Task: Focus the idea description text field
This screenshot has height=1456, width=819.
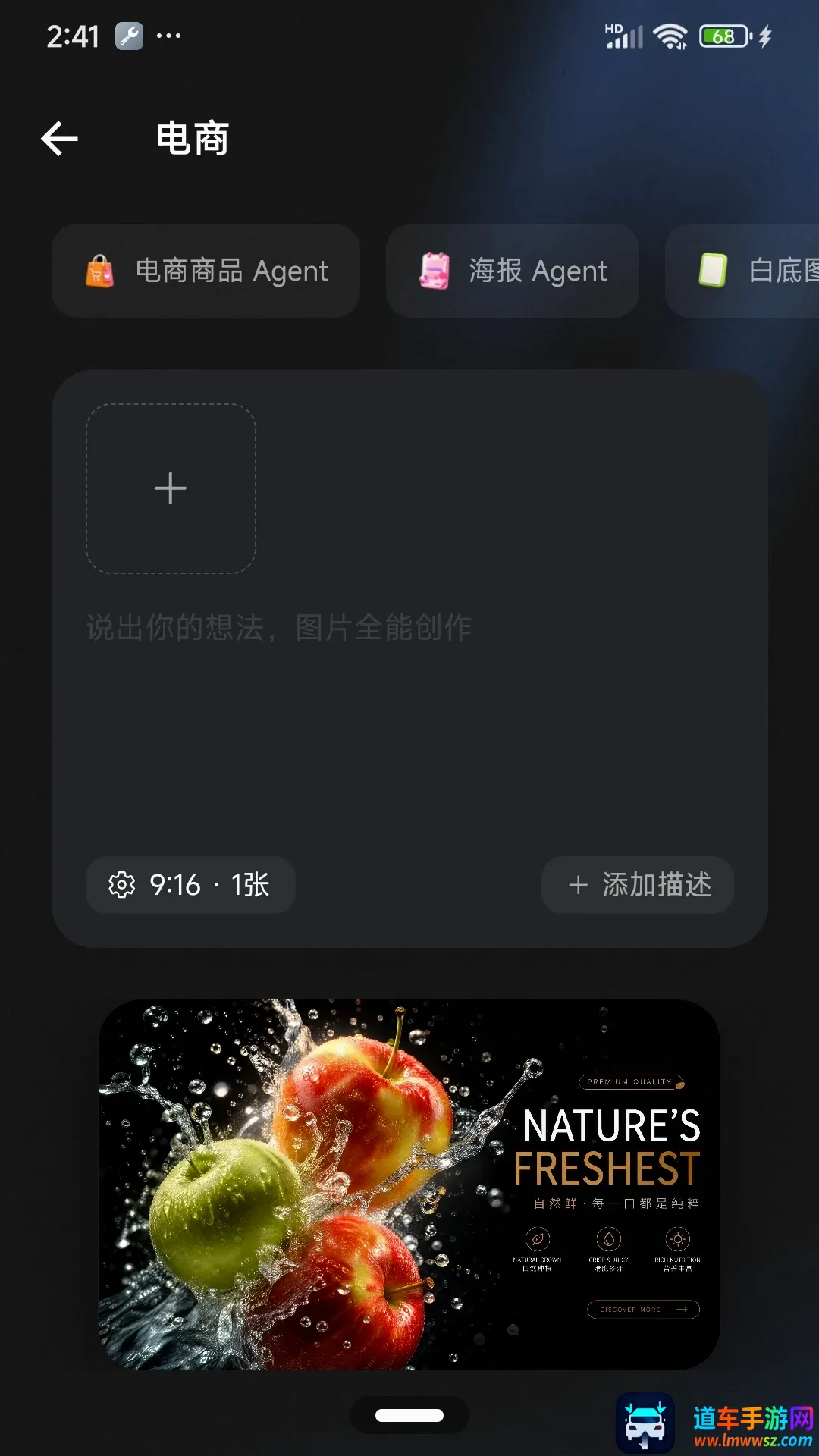Action: click(409, 713)
